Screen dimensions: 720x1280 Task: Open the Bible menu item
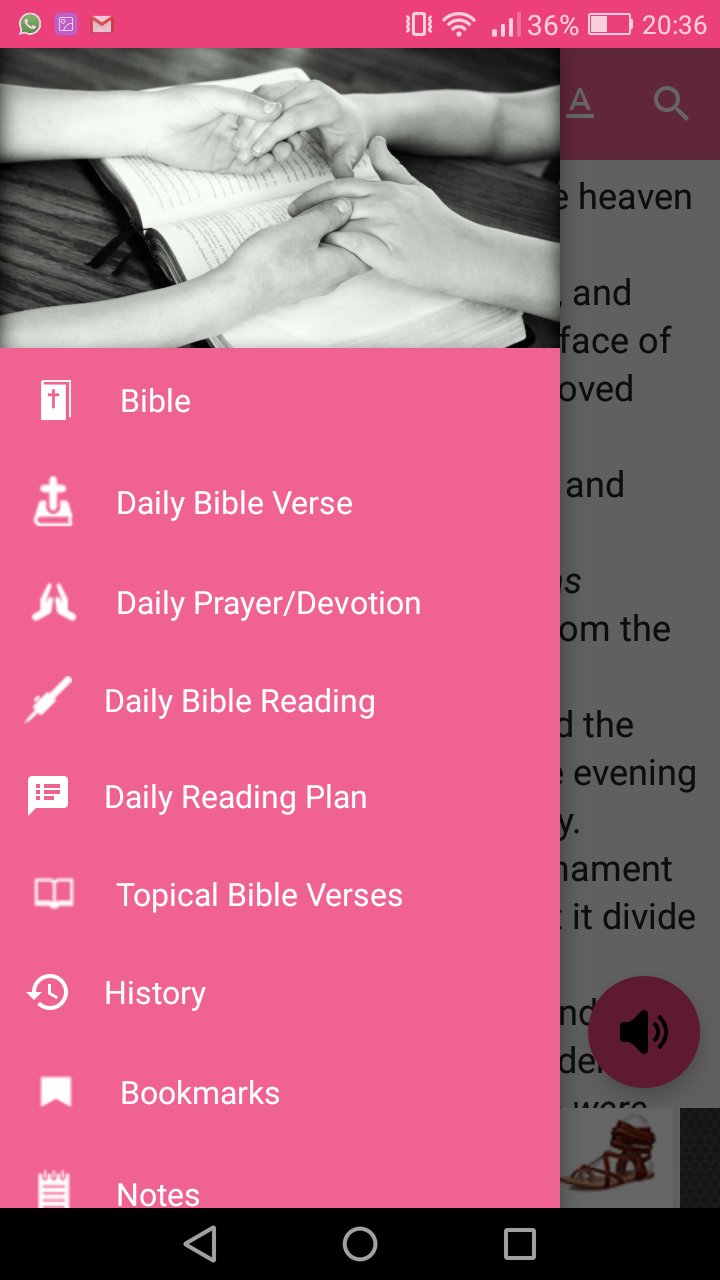[x=155, y=401]
